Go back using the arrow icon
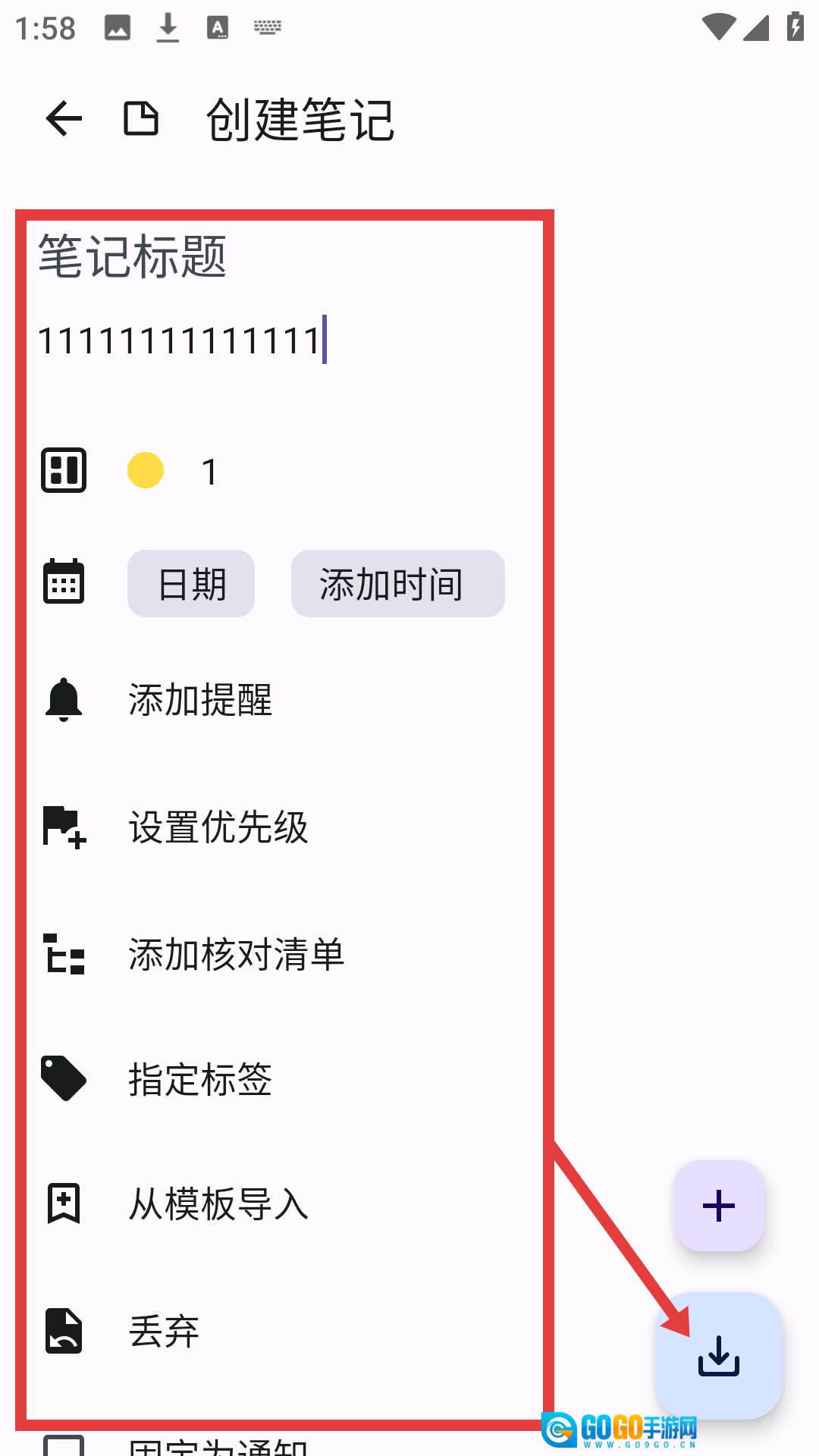This screenshot has height=1456, width=819. pyautogui.click(x=64, y=119)
